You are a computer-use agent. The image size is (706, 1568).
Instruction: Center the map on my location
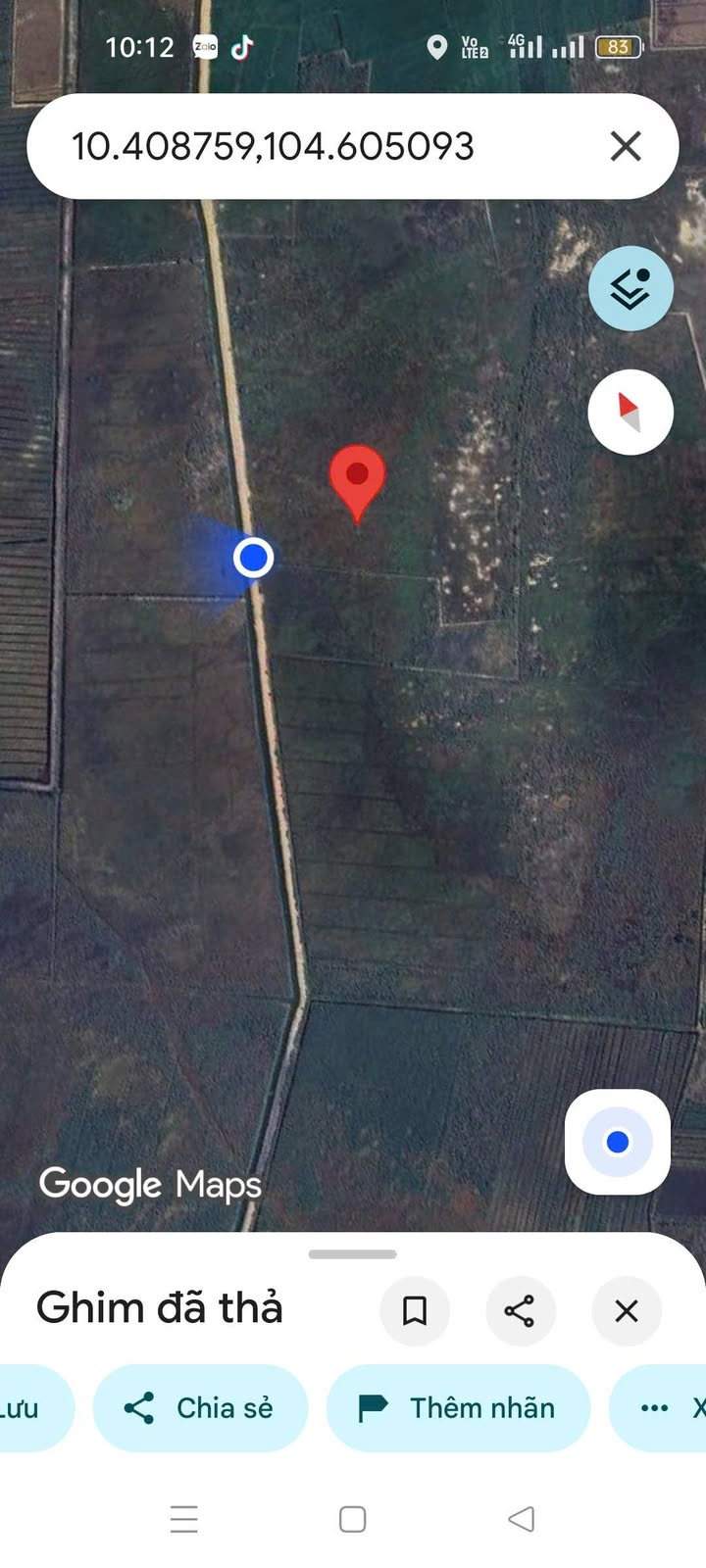(618, 1142)
